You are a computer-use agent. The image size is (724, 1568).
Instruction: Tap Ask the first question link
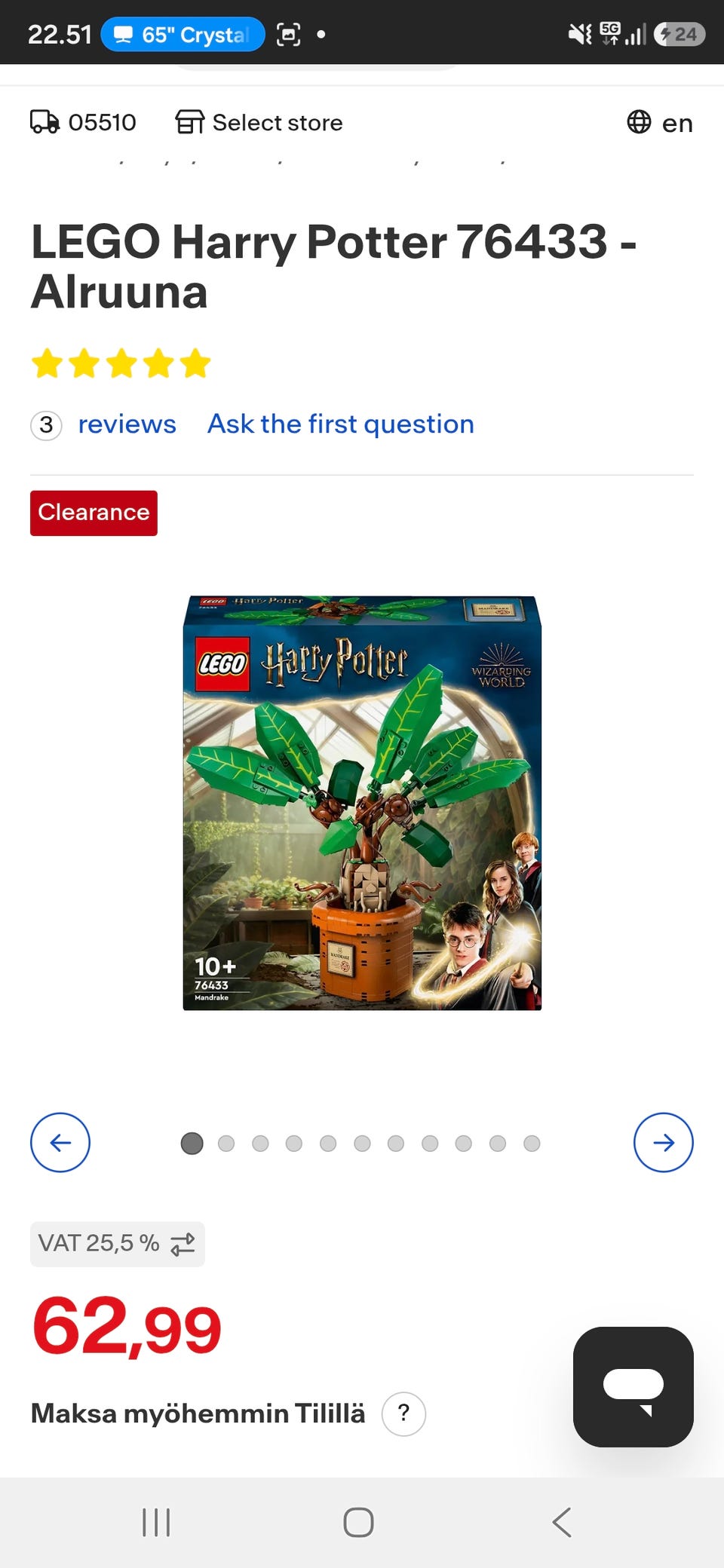pos(341,424)
